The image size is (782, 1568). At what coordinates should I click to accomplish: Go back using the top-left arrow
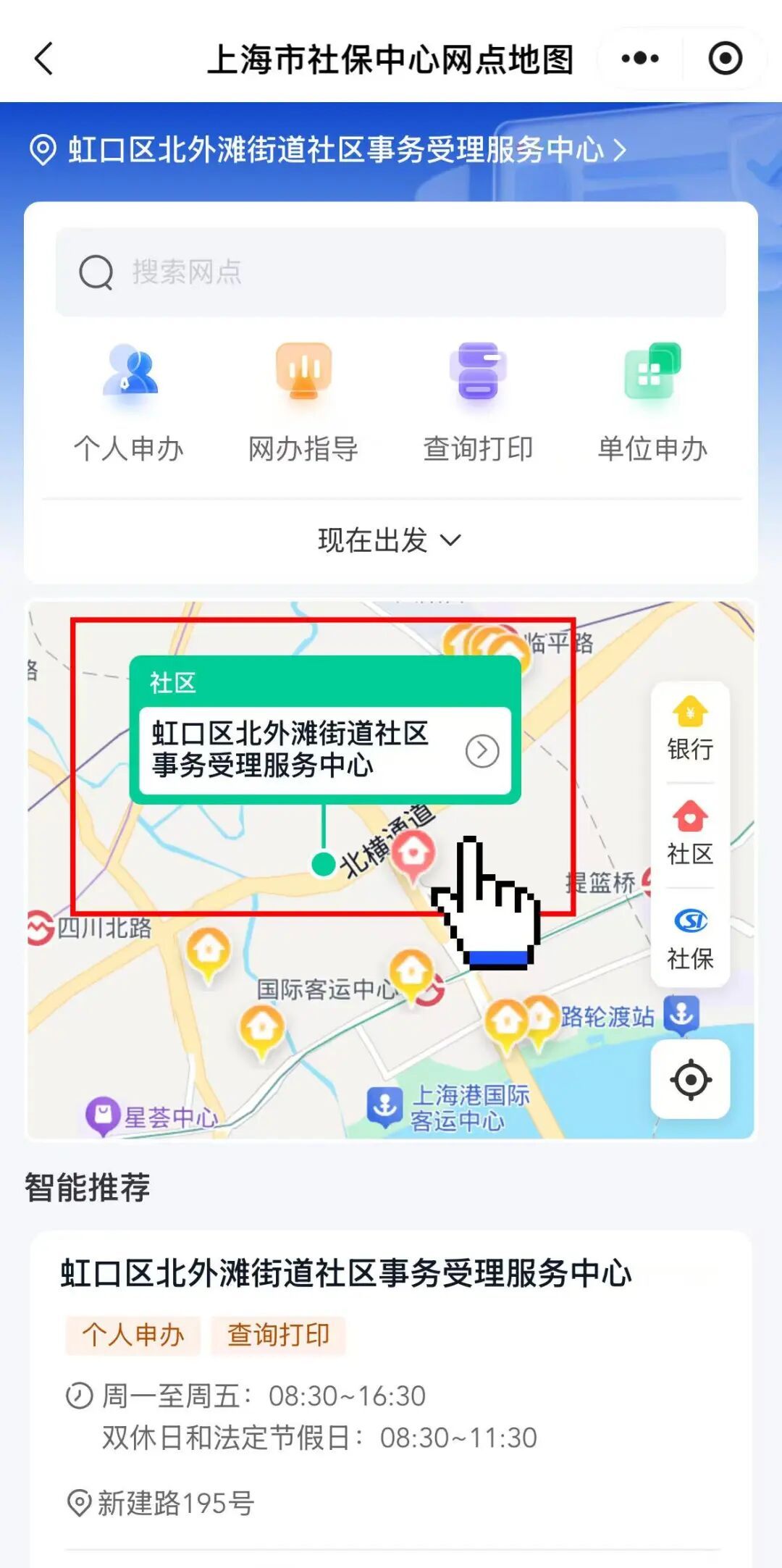point(44,59)
